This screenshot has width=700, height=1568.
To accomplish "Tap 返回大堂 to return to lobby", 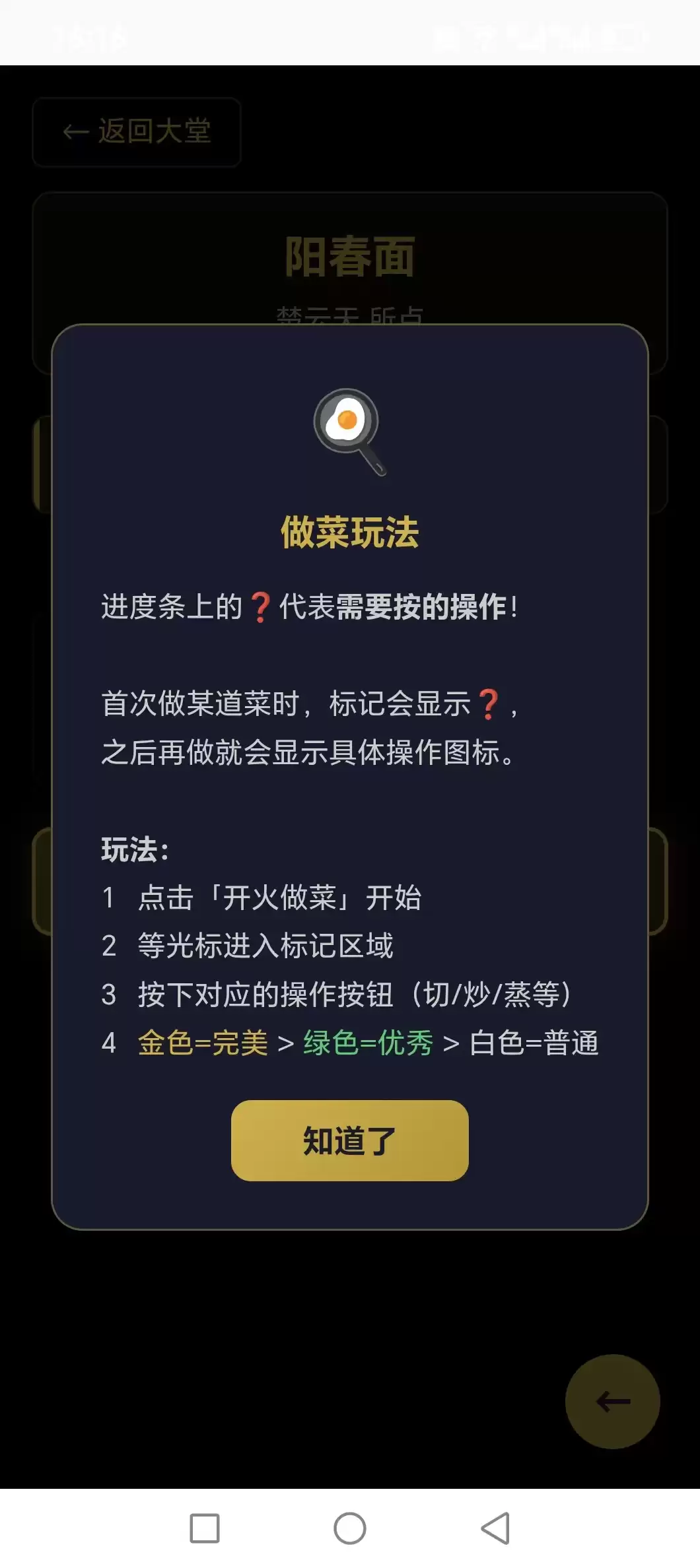I will click(137, 132).
